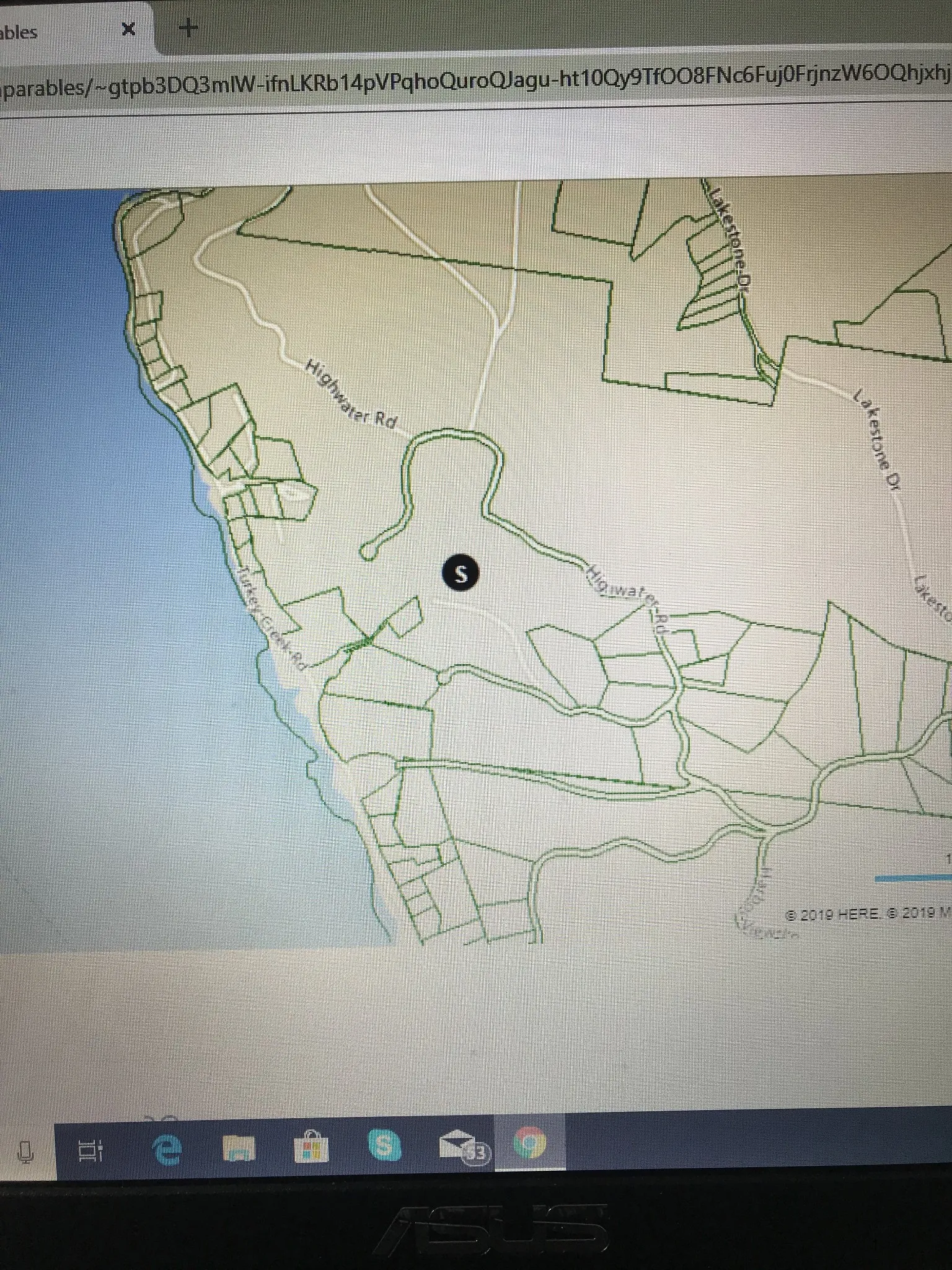Open Task View on the taskbar
952x1270 pixels.
click(x=92, y=1151)
